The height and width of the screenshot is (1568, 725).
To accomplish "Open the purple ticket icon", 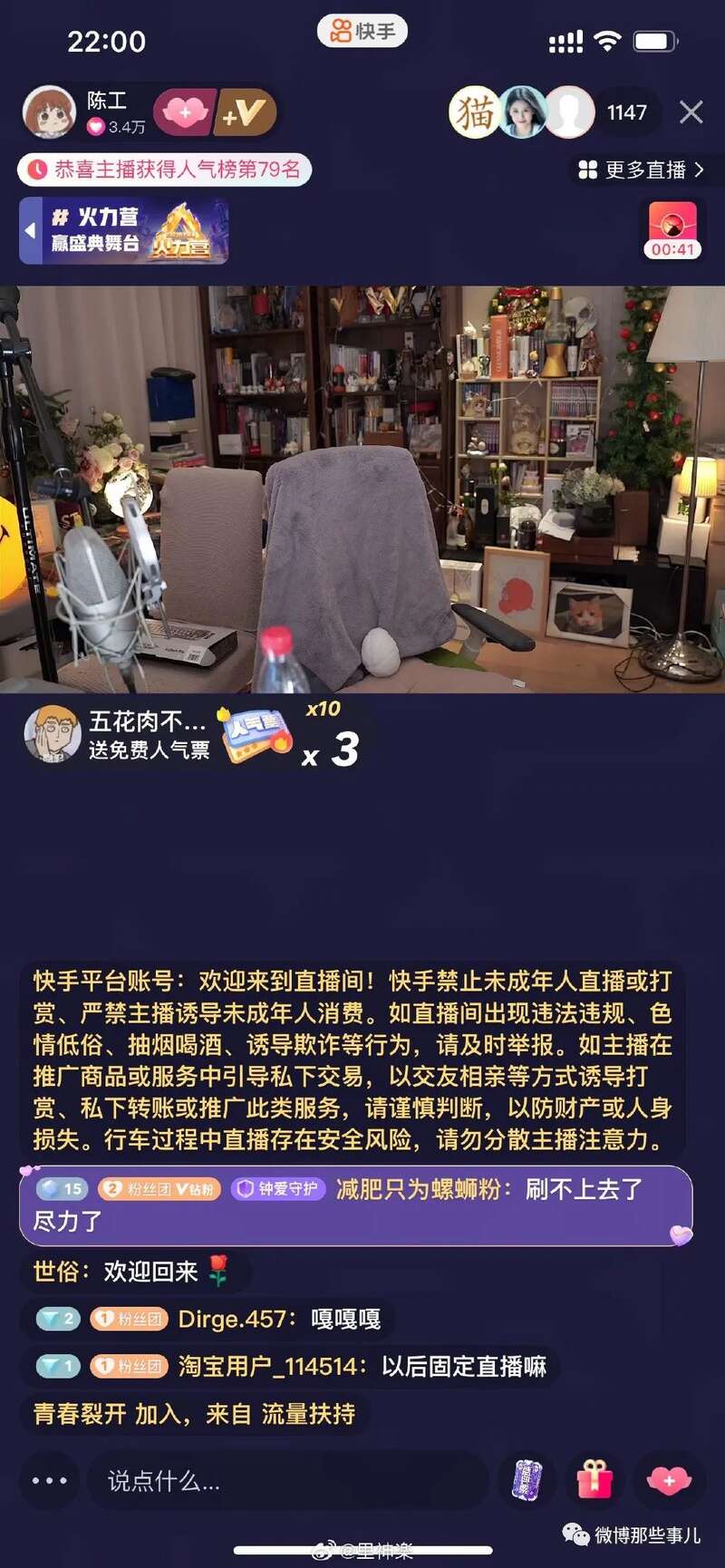I will [527, 1481].
